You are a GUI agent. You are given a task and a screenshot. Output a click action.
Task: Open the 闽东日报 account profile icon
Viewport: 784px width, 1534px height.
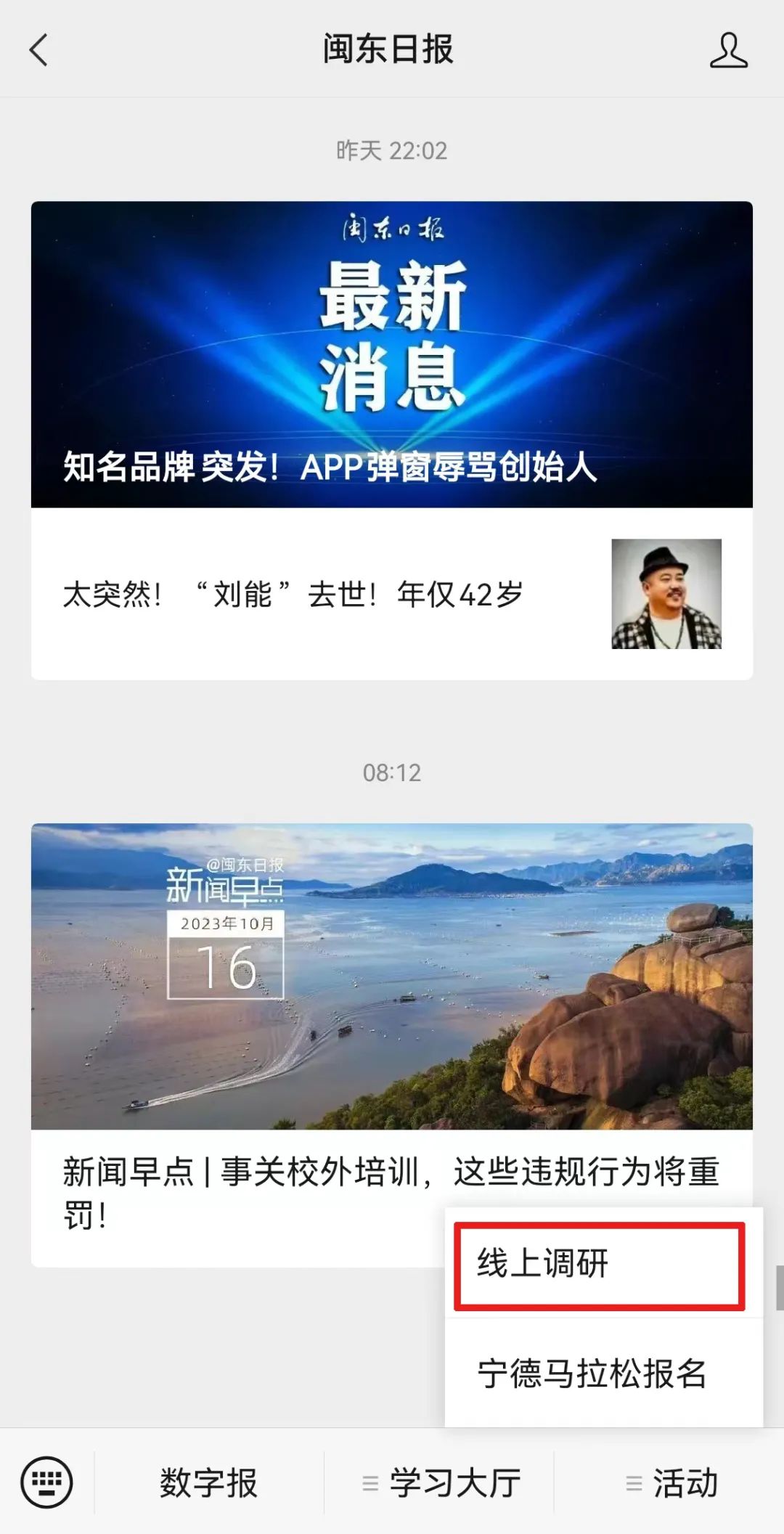728,50
